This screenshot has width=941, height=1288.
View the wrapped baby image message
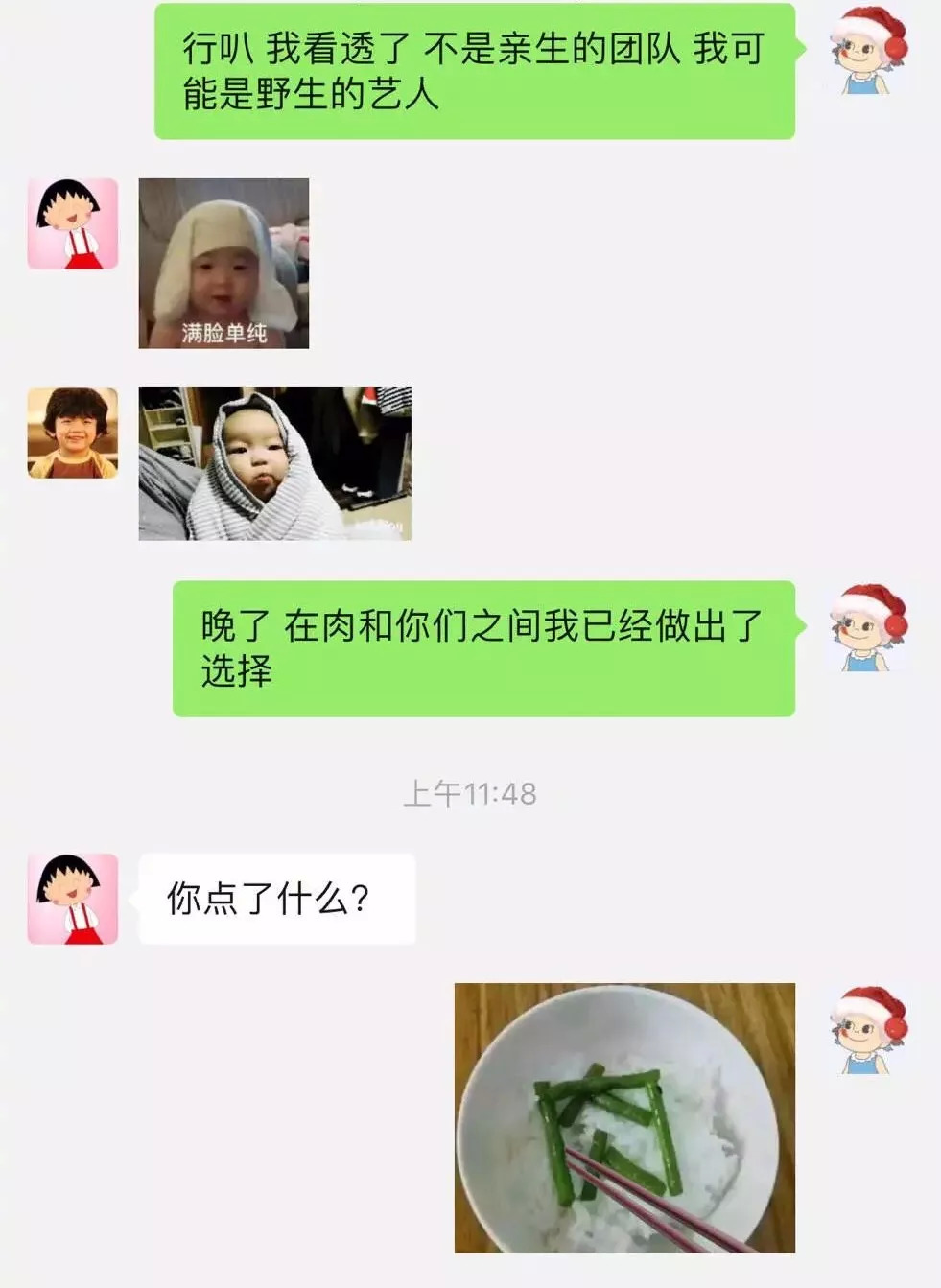[274, 463]
